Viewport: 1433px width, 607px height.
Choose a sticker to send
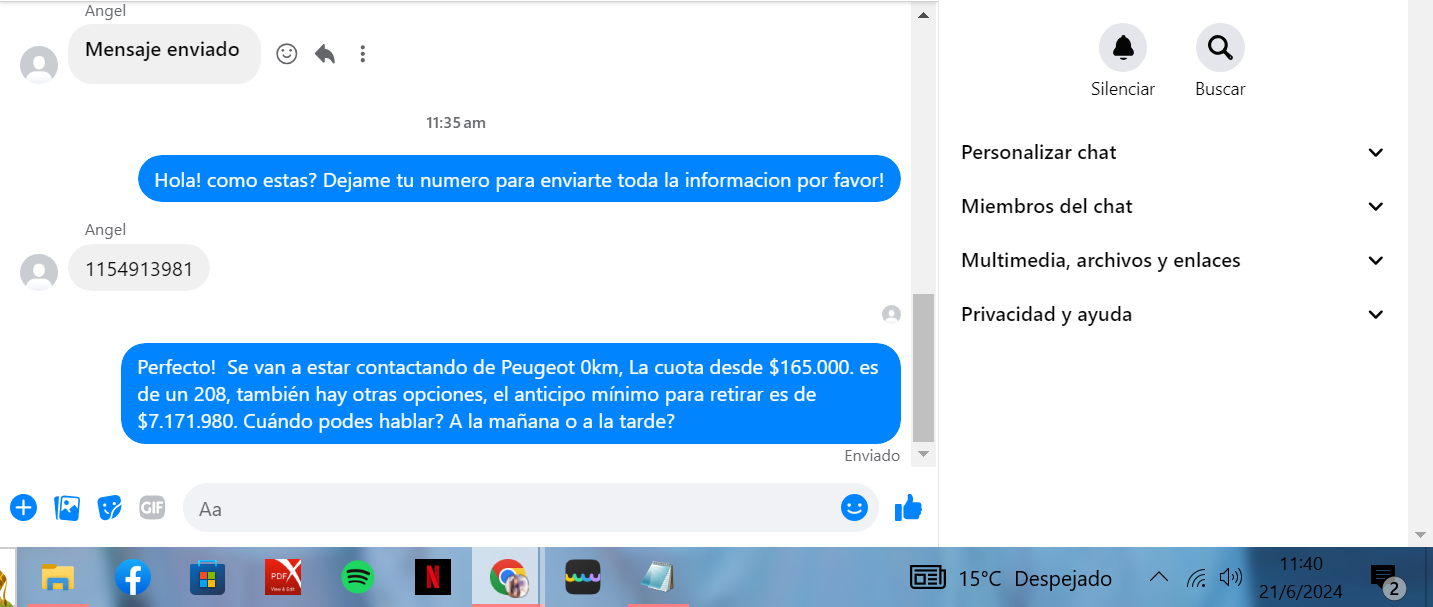[109, 508]
